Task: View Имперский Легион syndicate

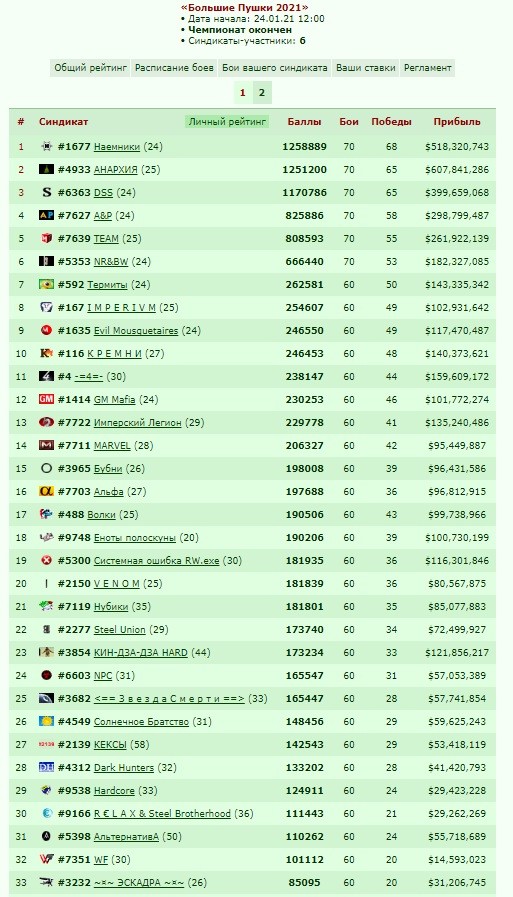Action: [x=137, y=423]
